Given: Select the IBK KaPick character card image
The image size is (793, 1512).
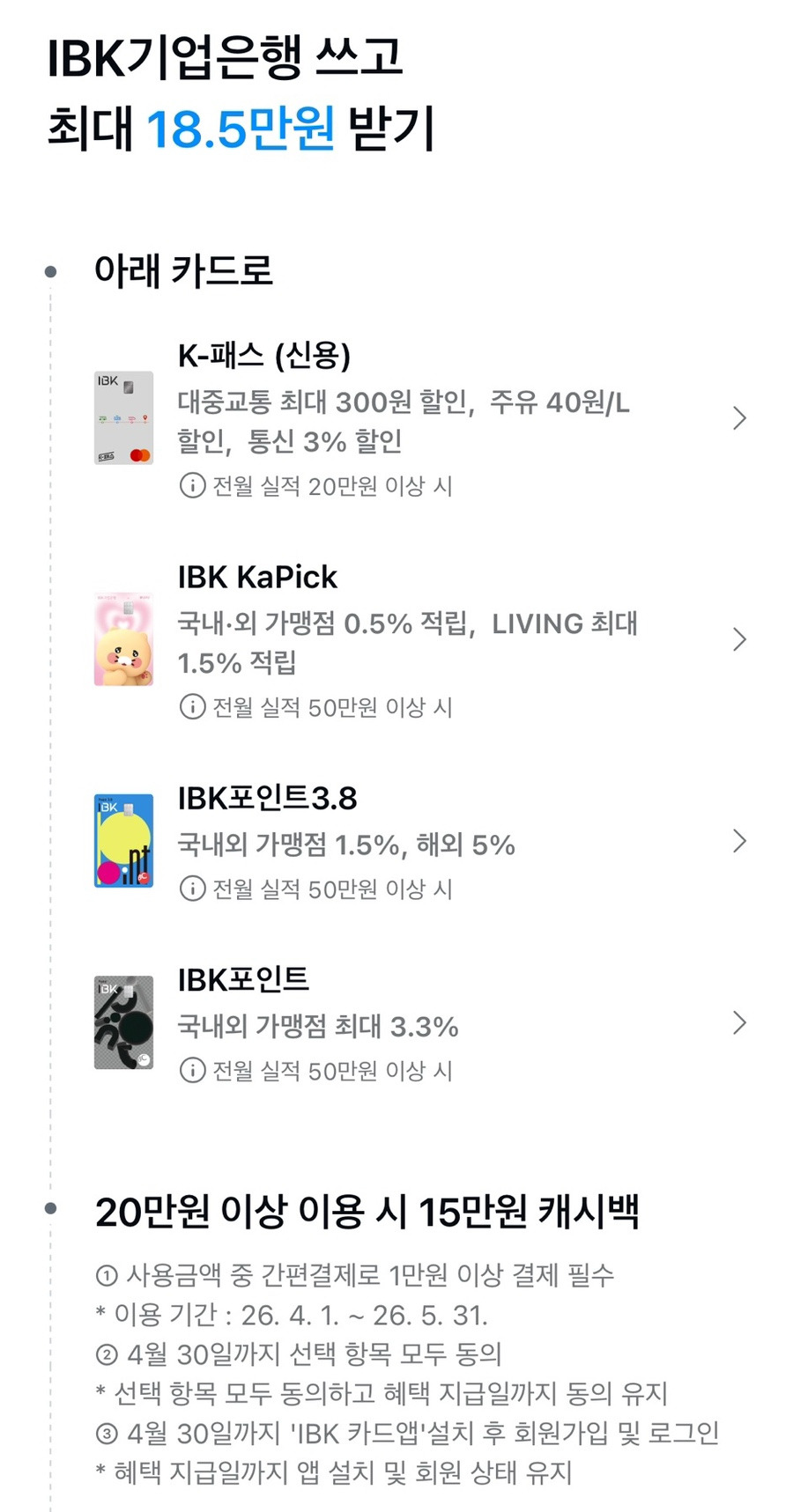Looking at the screenshot, I should pos(123,640).
